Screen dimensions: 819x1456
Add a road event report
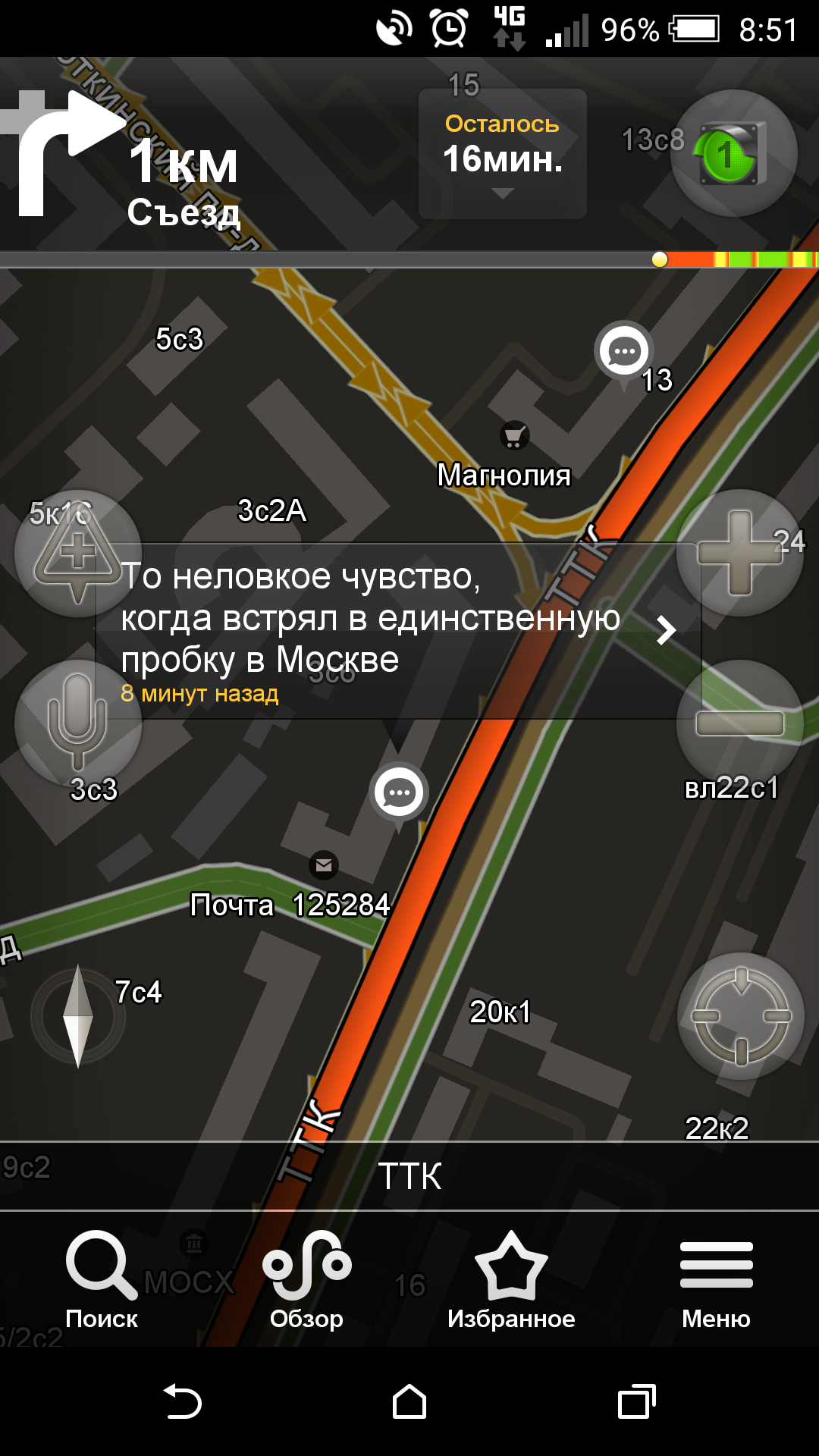[77, 553]
